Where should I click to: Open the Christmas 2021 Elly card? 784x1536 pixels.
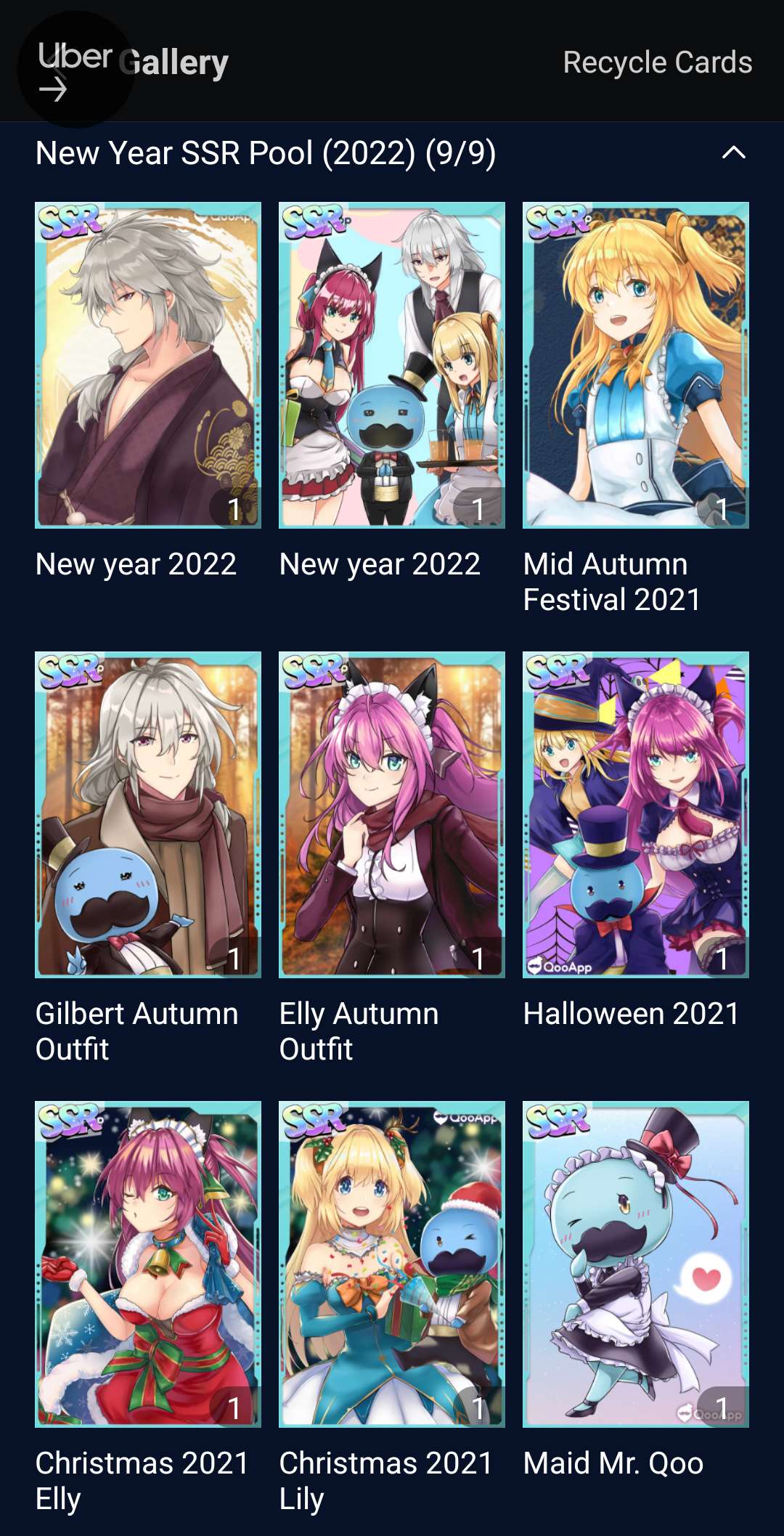click(148, 1264)
